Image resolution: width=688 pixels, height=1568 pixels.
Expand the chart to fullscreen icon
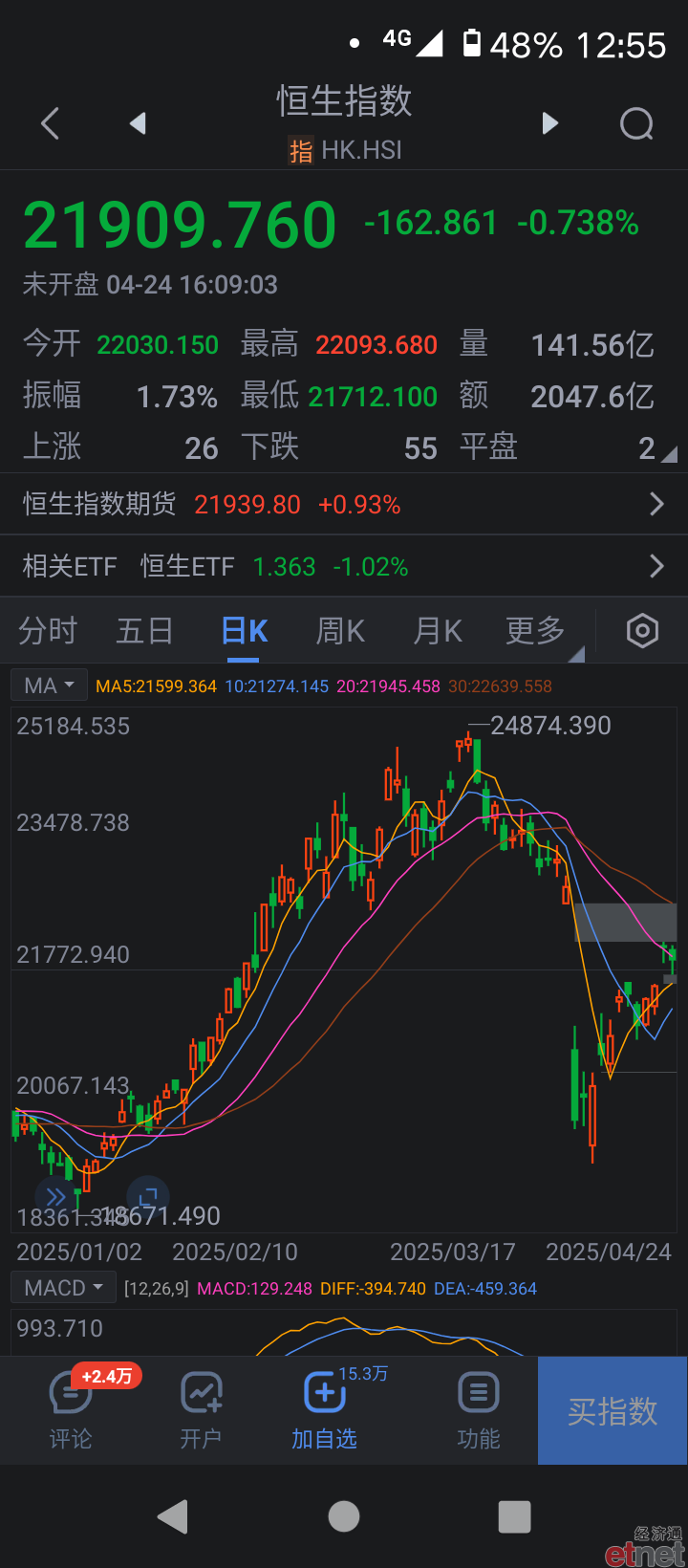(x=148, y=1197)
